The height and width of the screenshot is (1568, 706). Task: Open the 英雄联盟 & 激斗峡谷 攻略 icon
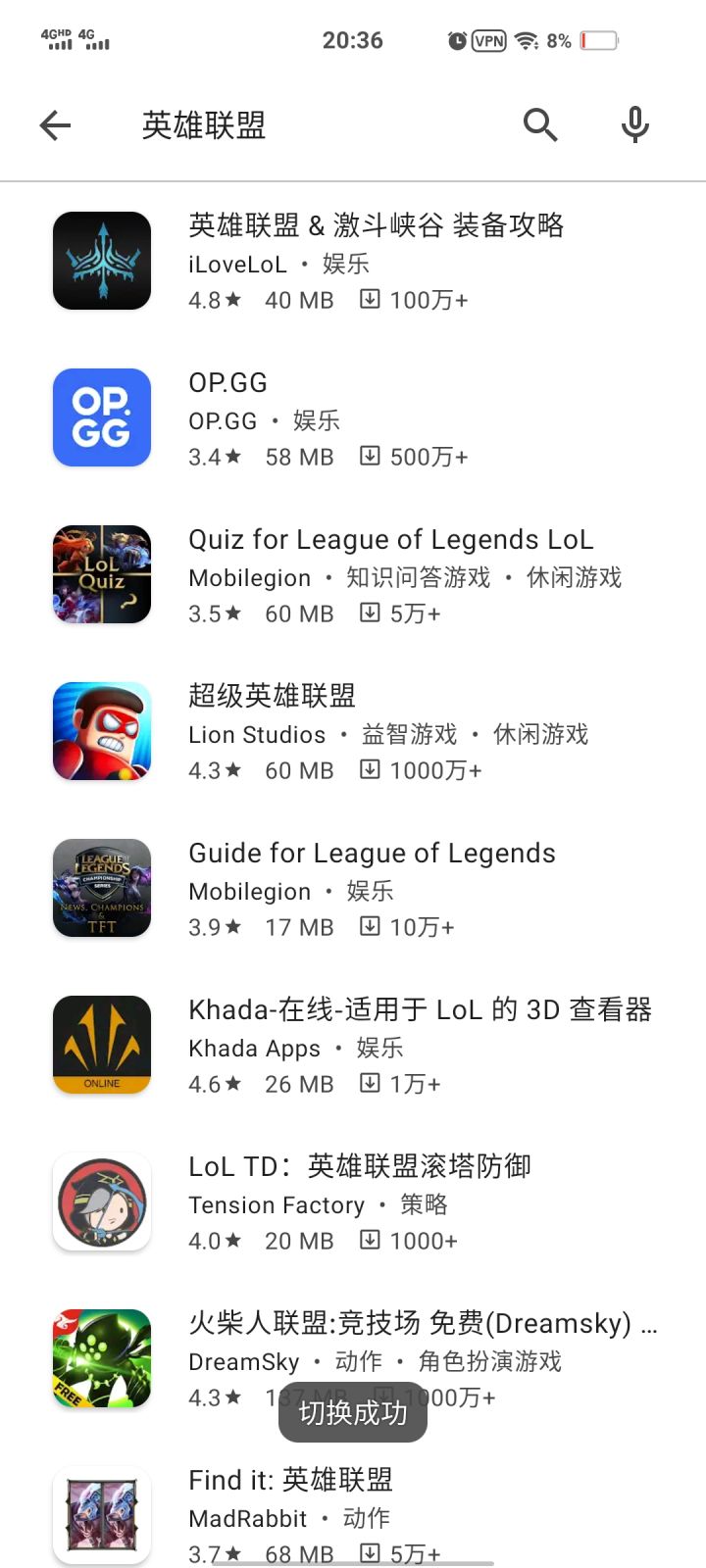coord(101,261)
